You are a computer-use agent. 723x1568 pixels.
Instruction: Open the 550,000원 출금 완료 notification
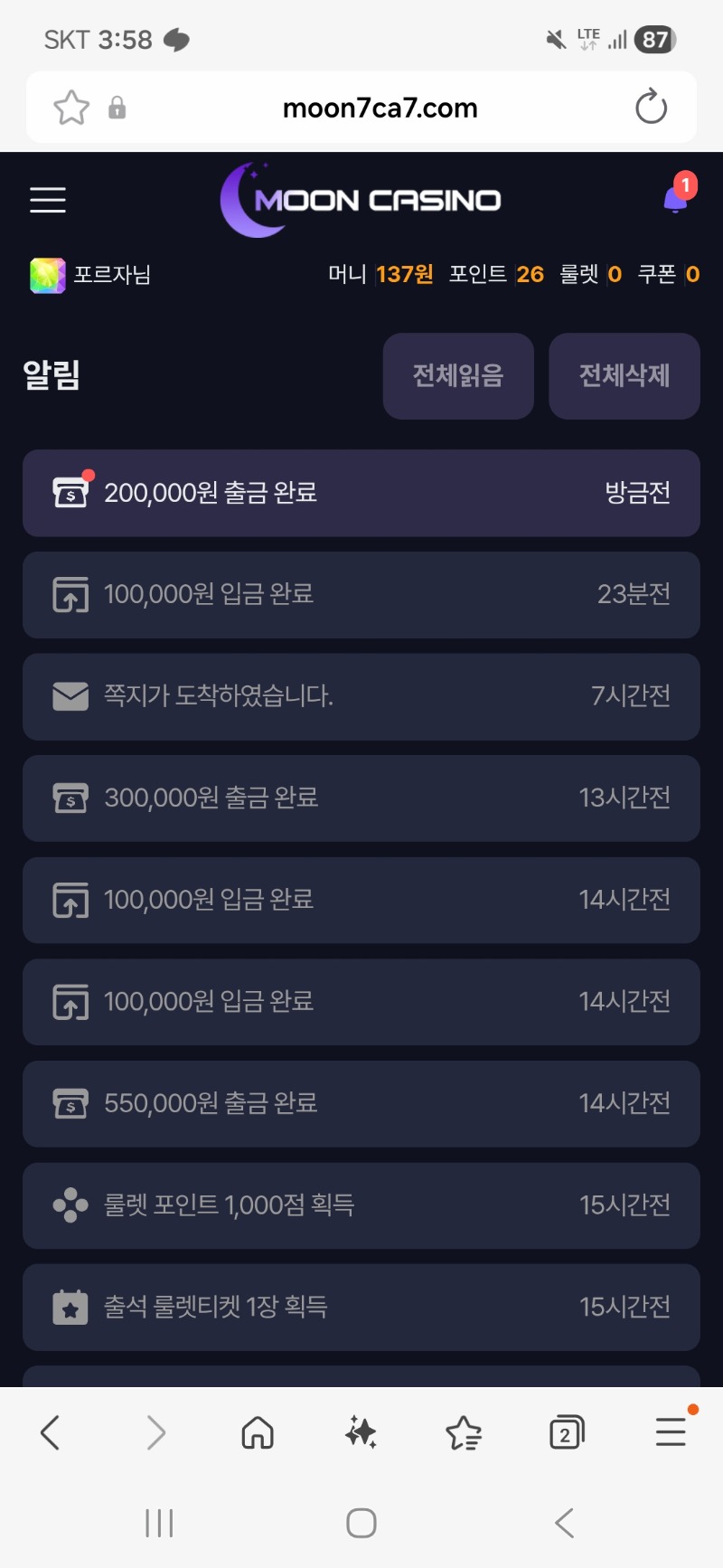pyautogui.click(x=361, y=1104)
